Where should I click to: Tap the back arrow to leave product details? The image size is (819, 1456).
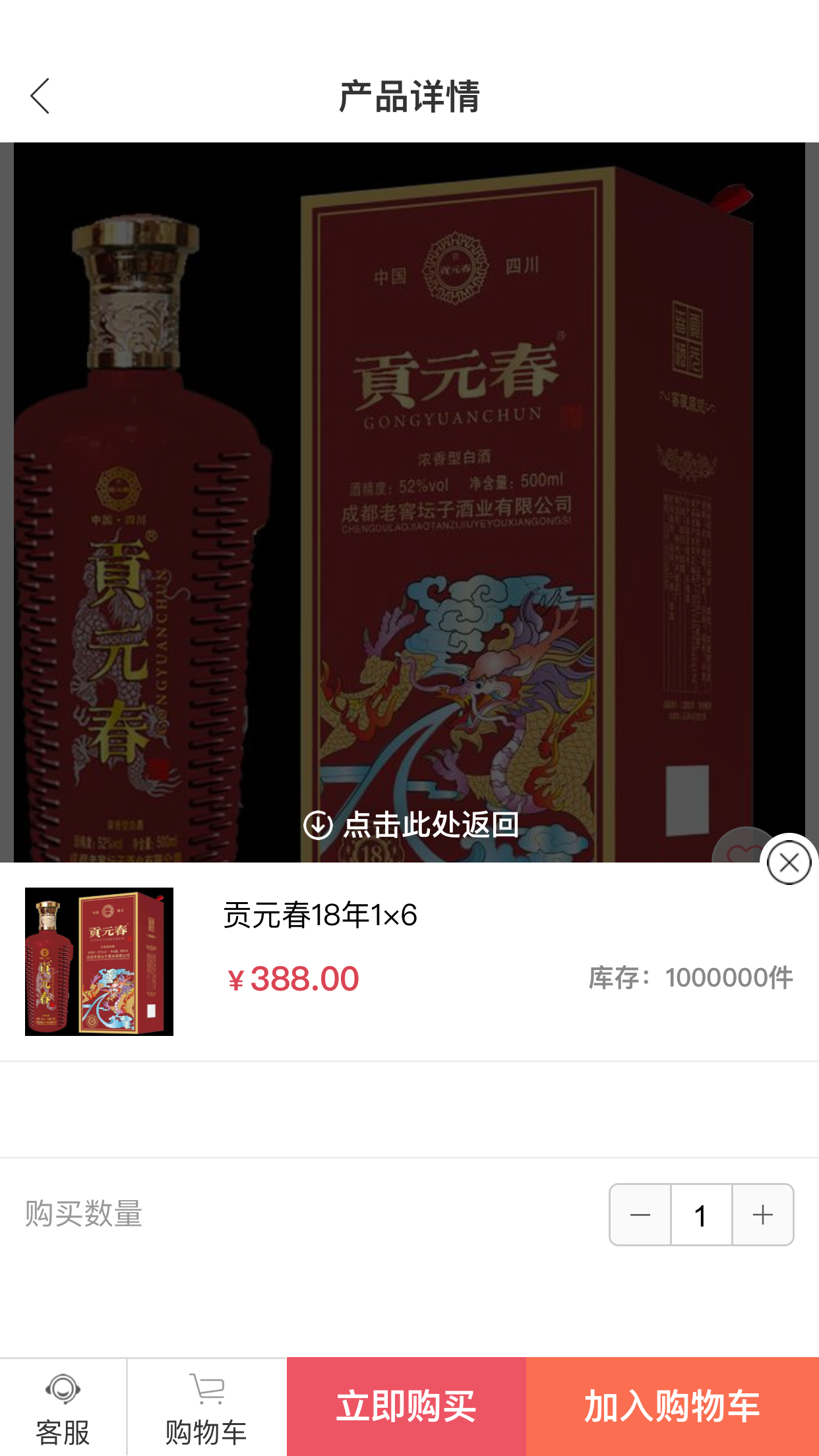point(40,95)
